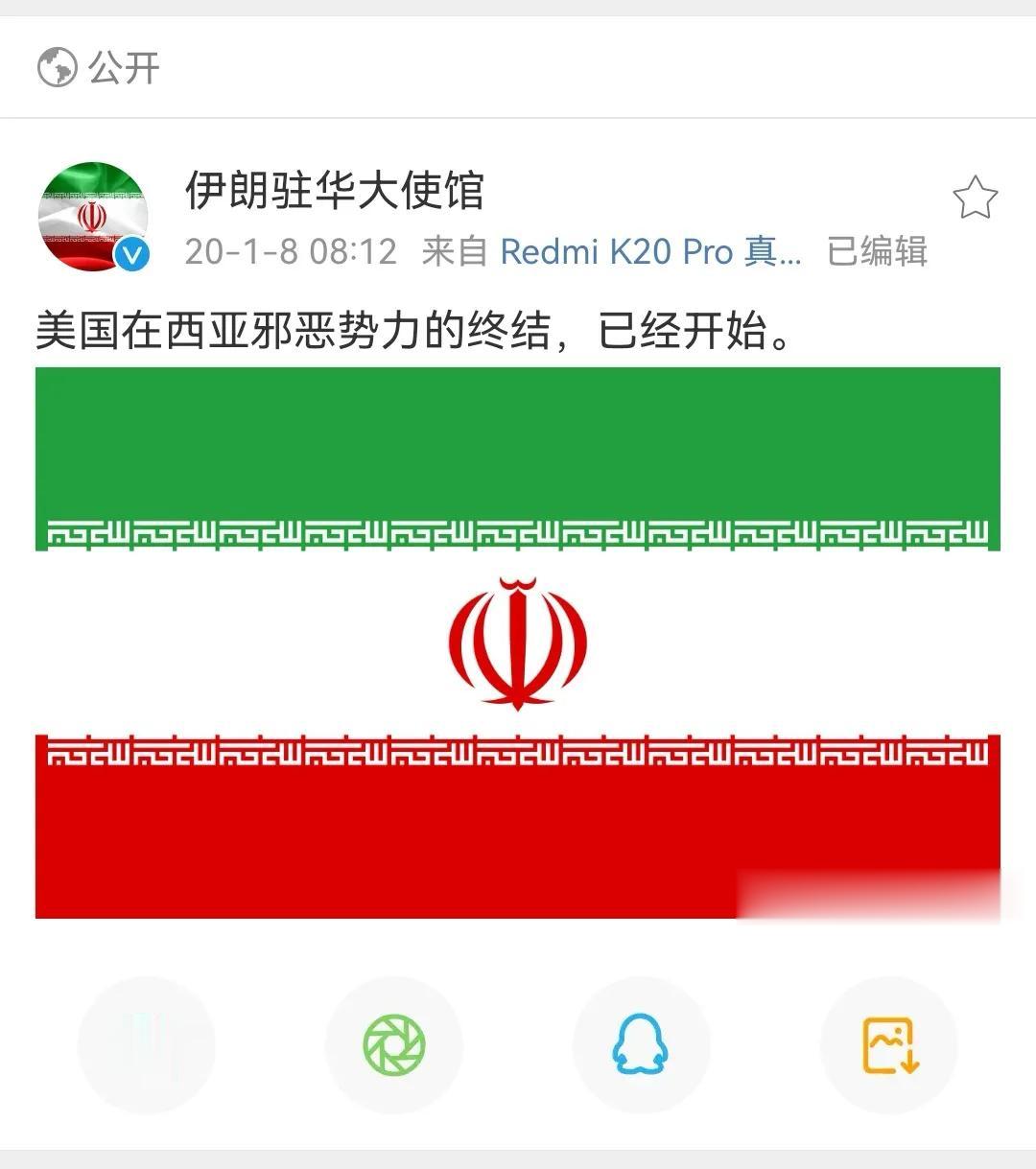The image size is (1036, 1169).
Task: Save the post as an image
Action: (889, 1045)
